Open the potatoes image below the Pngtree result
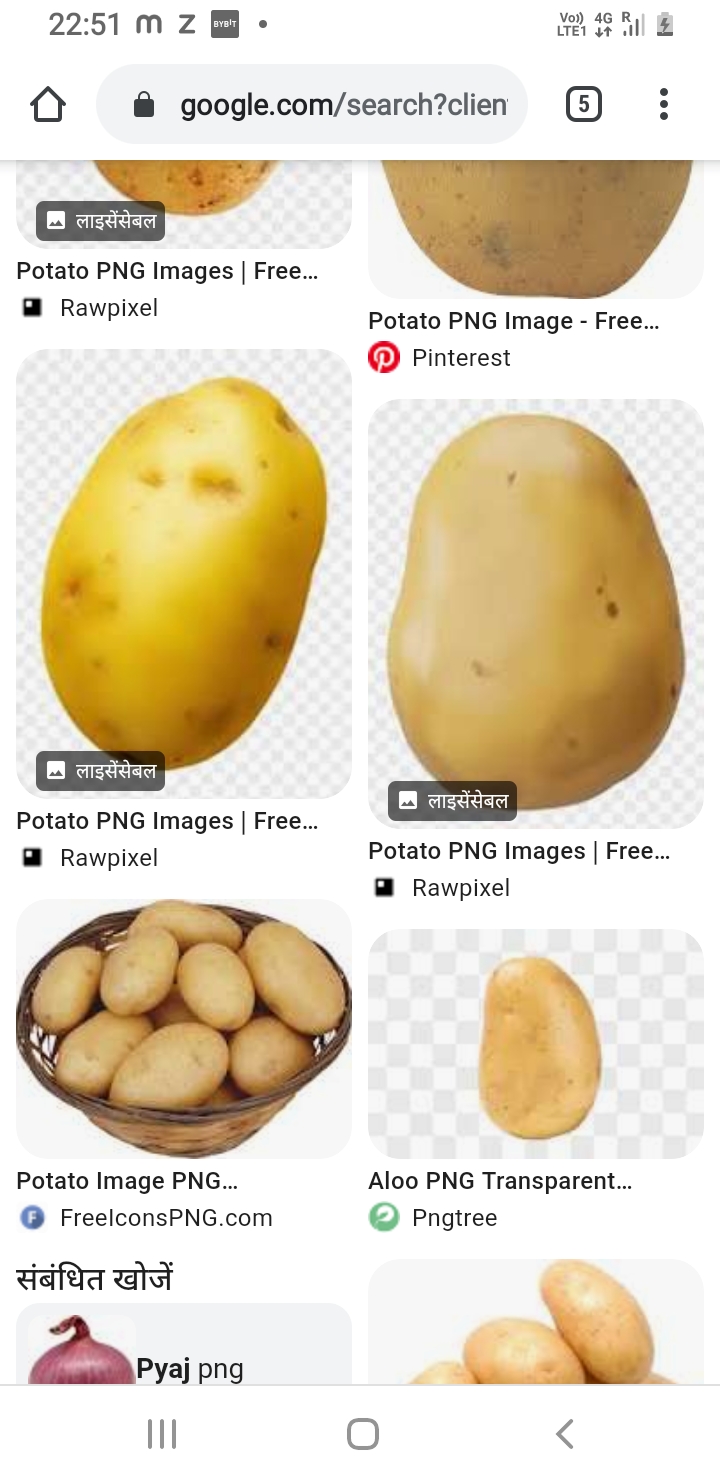 click(536, 1325)
